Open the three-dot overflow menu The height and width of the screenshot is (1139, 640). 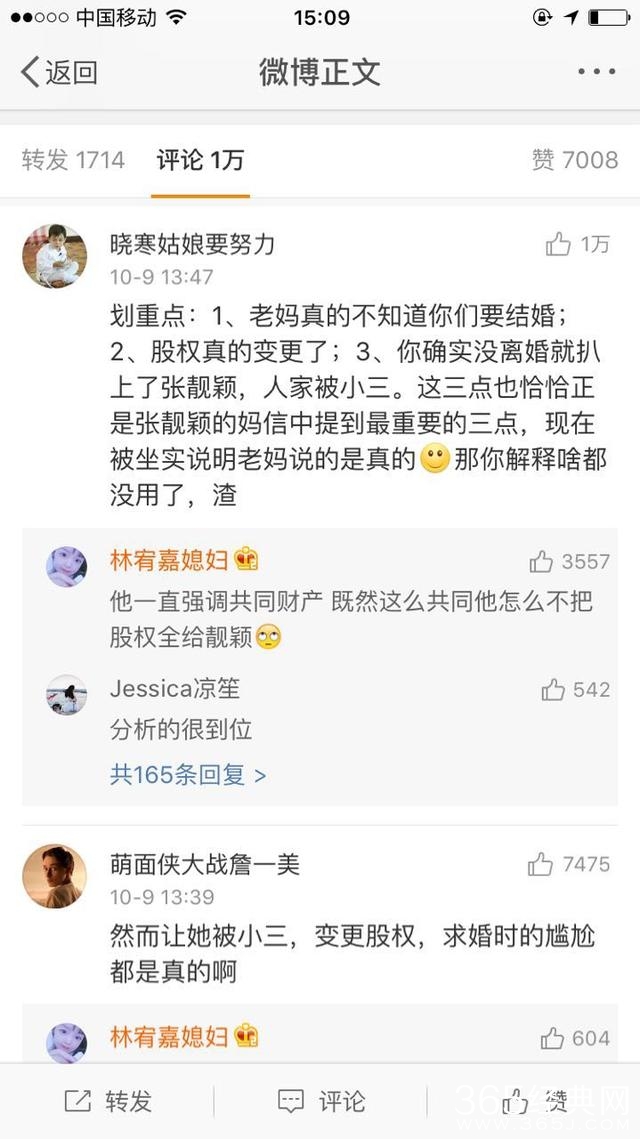point(596,72)
